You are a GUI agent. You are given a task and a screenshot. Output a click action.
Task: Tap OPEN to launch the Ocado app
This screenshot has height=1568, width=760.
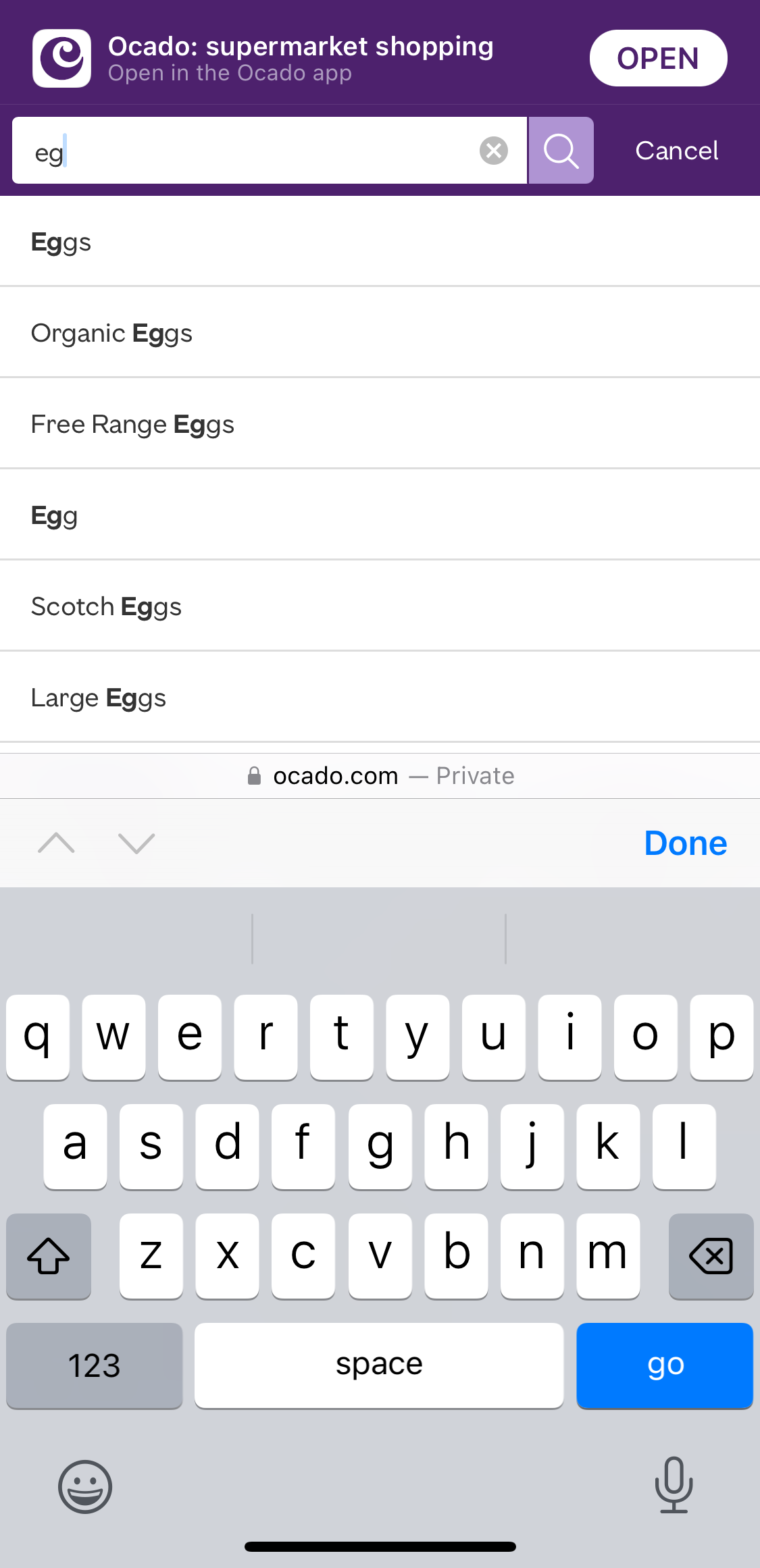click(658, 58)
